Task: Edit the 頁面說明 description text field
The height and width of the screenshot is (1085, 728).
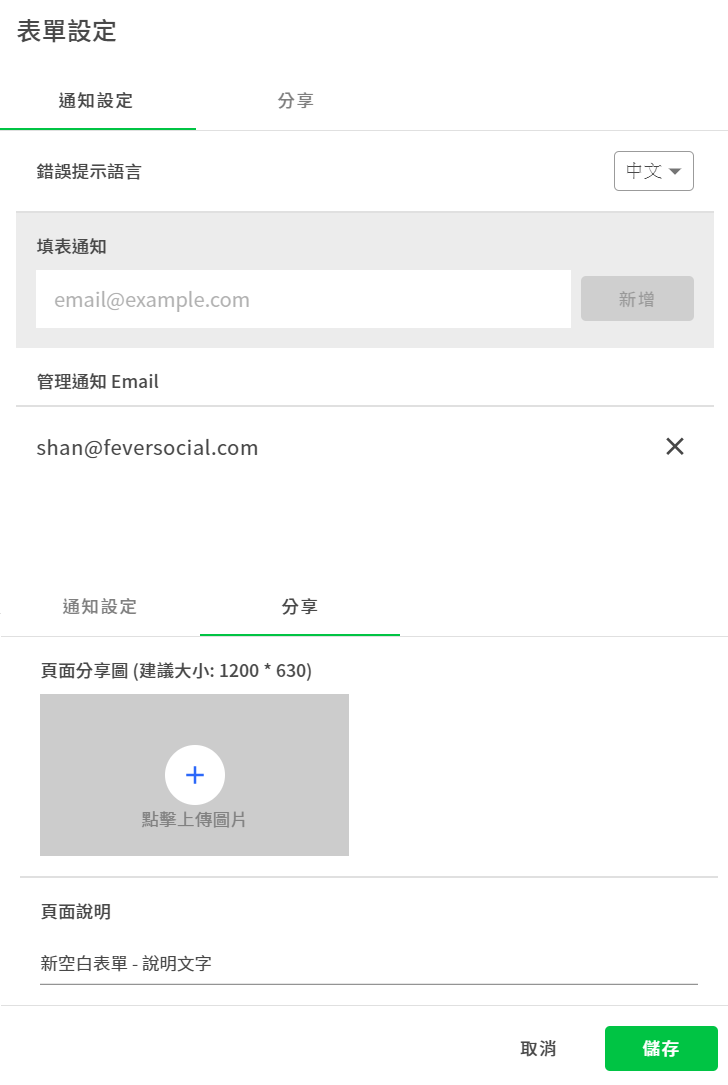Action: tap(368, 964)
